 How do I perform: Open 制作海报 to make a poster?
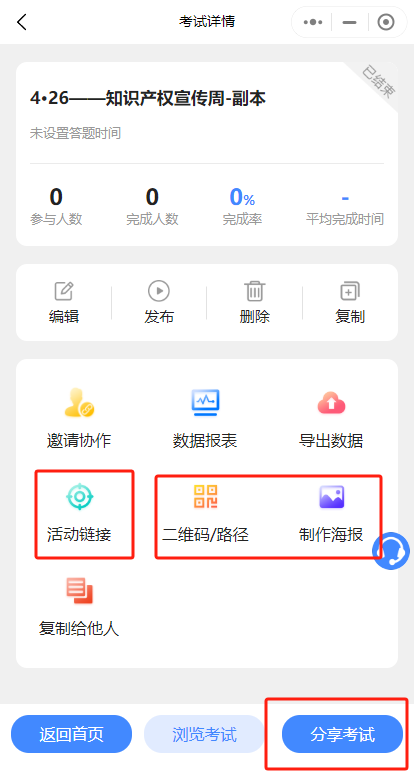(331, 514)
